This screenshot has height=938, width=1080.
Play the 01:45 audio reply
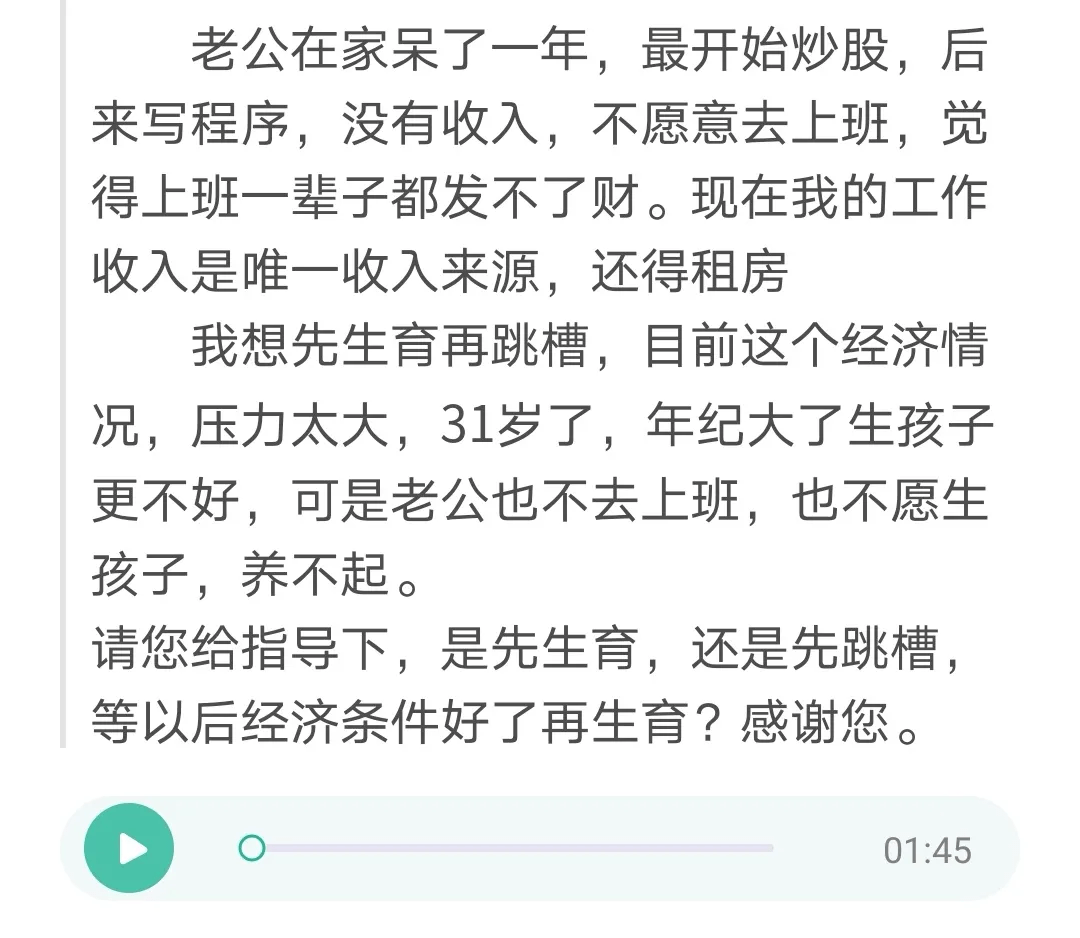129,849
